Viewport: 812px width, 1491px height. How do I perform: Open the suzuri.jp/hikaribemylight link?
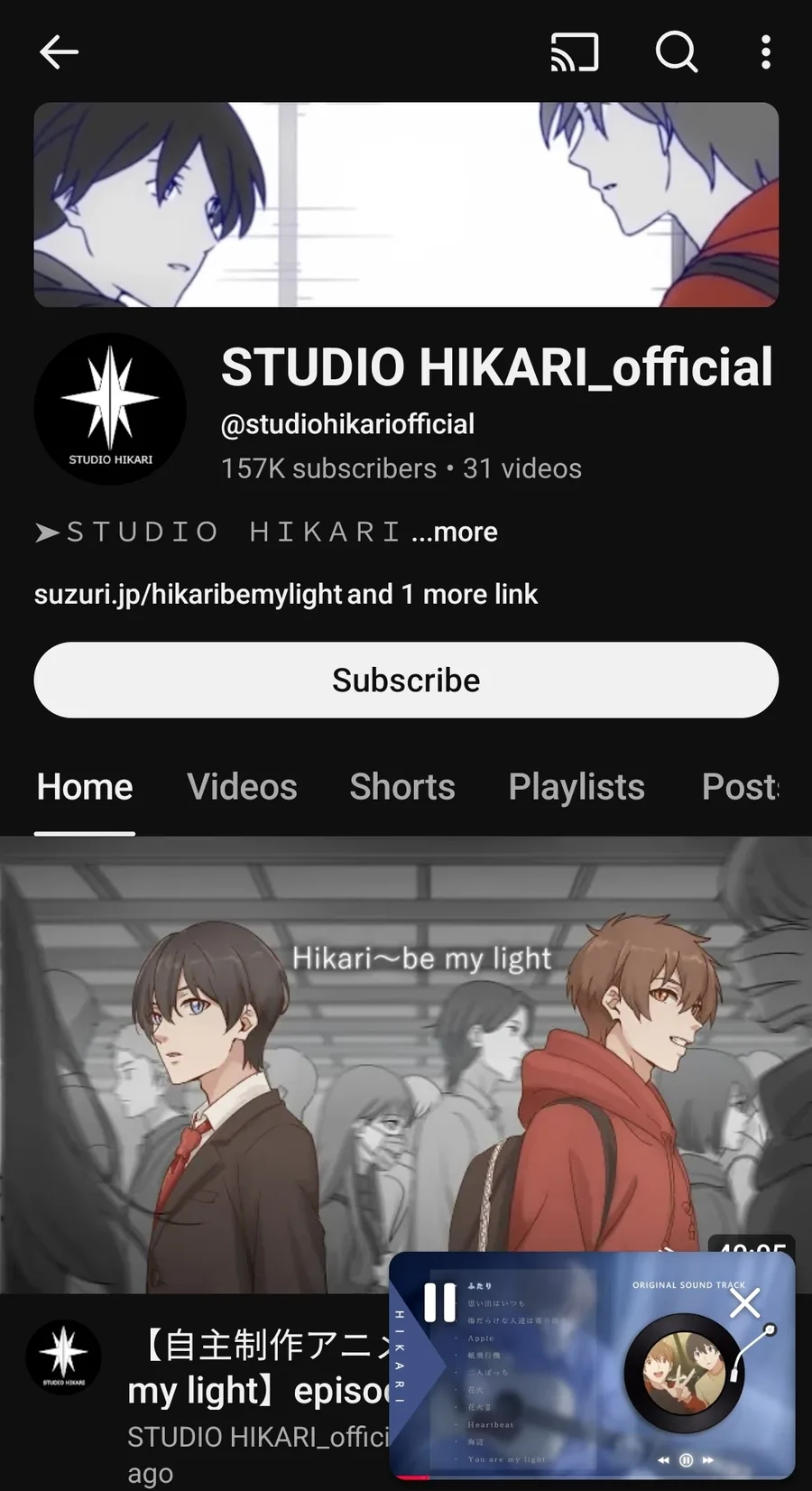(188, 594)
